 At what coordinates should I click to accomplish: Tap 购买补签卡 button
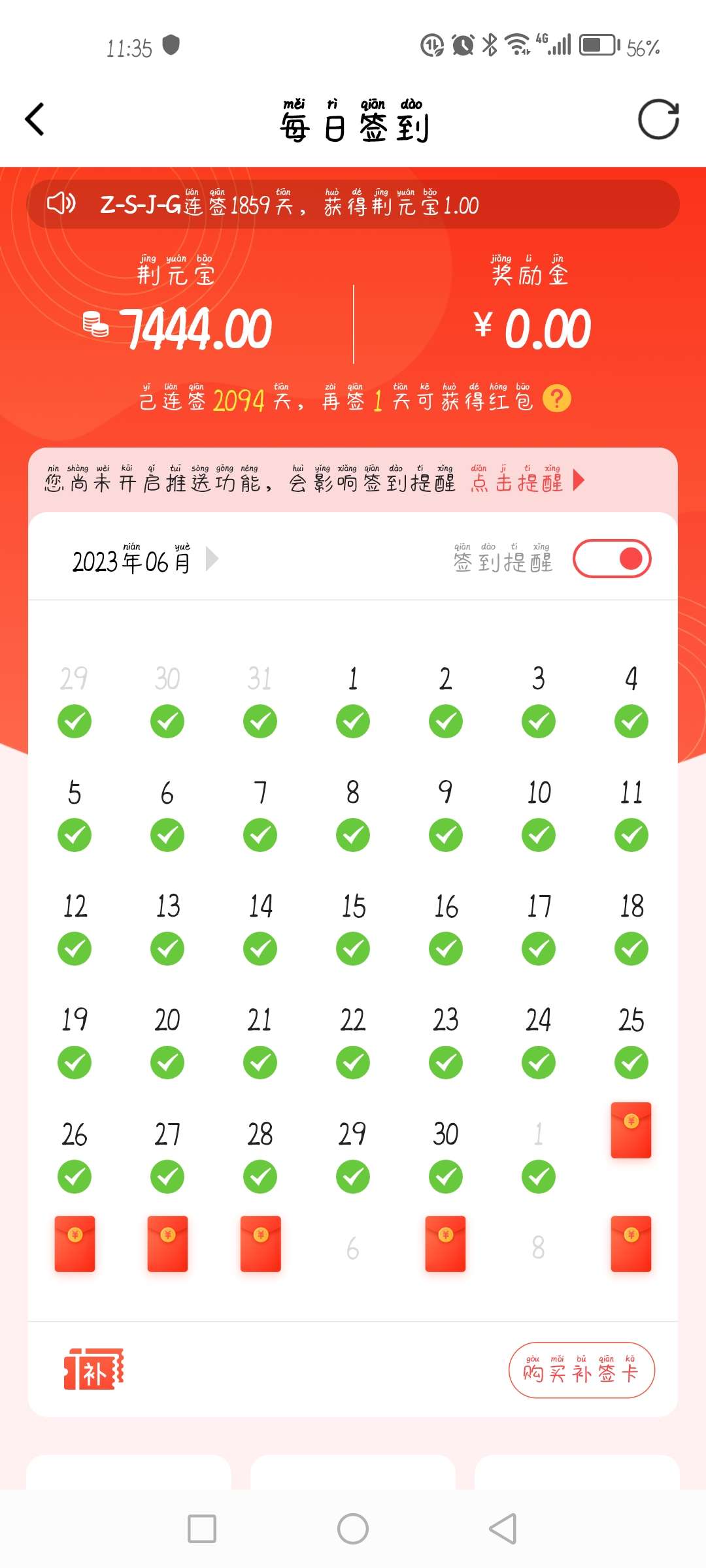click(x=581, y=1370)
